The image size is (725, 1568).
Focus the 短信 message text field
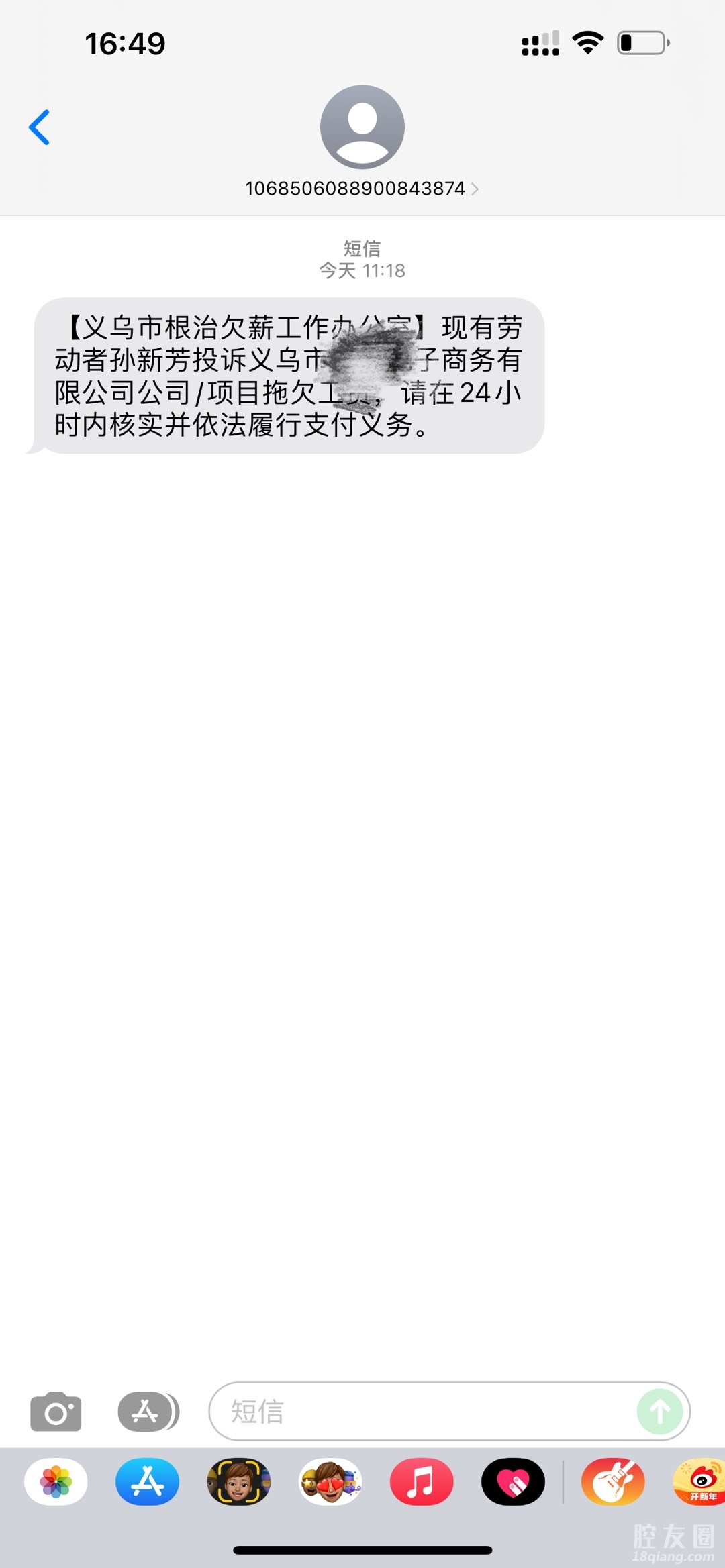(x=423, y=1412)
